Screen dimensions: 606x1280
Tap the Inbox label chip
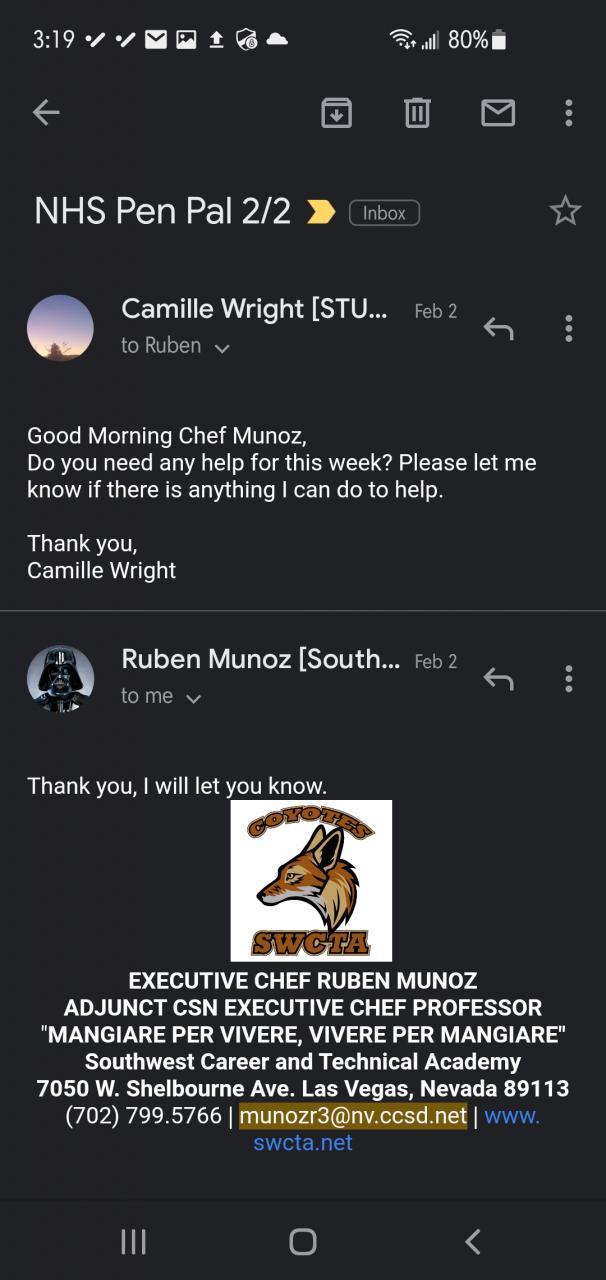click(x=384, y=213)
